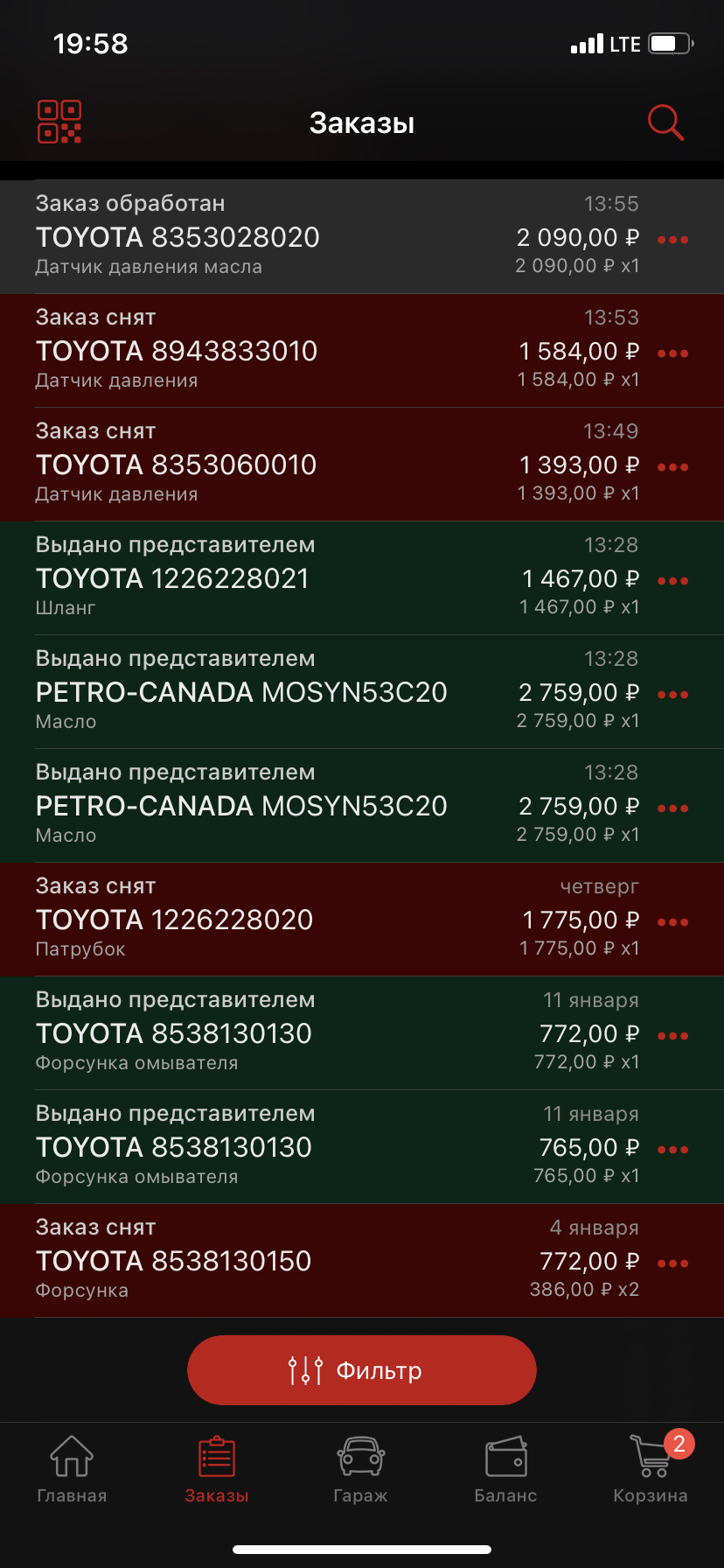This screenshot has width=724, height=1568.
Task: Open the QR code scanner
Action: coord(59,122)
